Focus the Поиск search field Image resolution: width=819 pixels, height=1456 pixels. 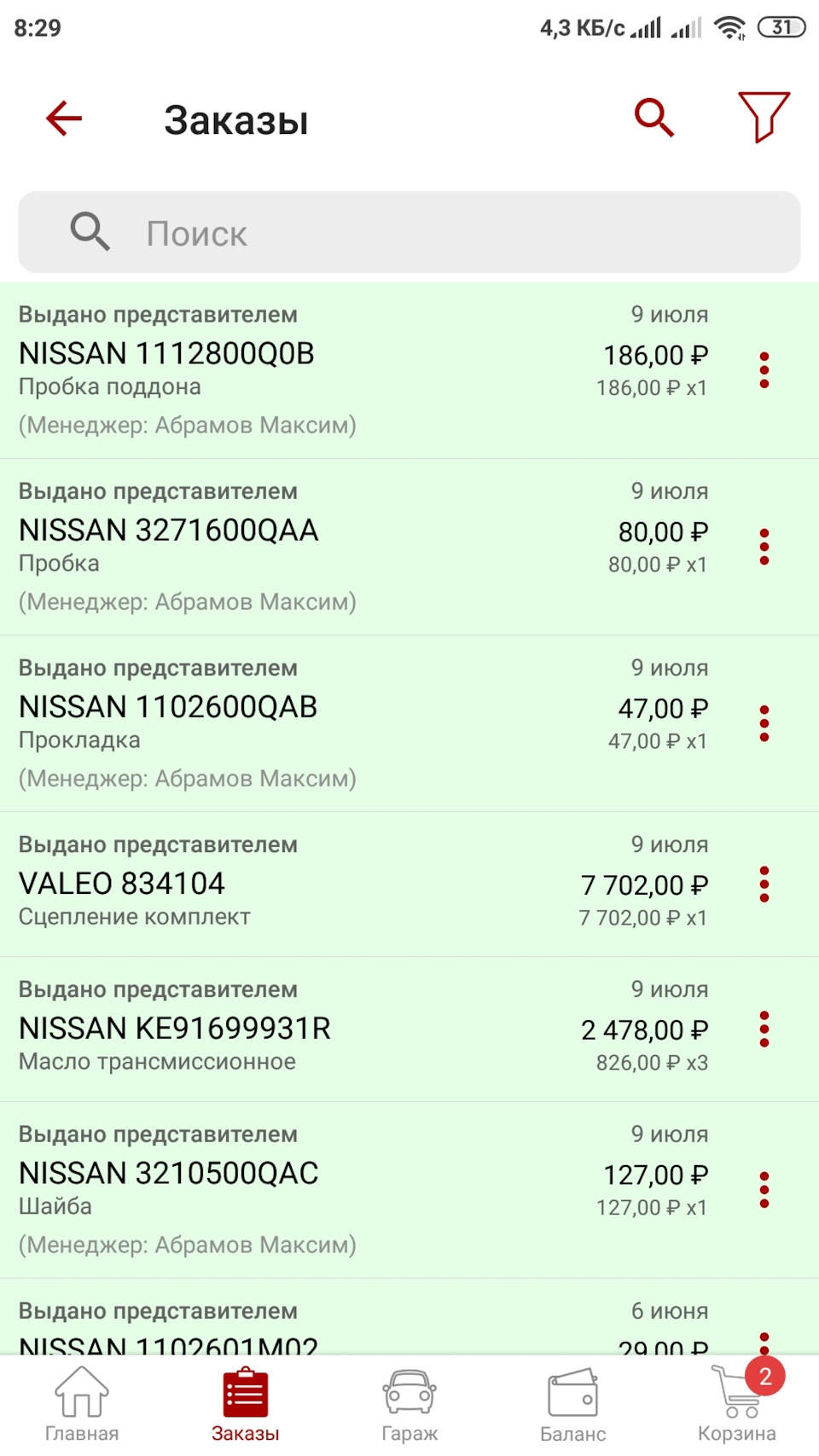pos(409,233)
